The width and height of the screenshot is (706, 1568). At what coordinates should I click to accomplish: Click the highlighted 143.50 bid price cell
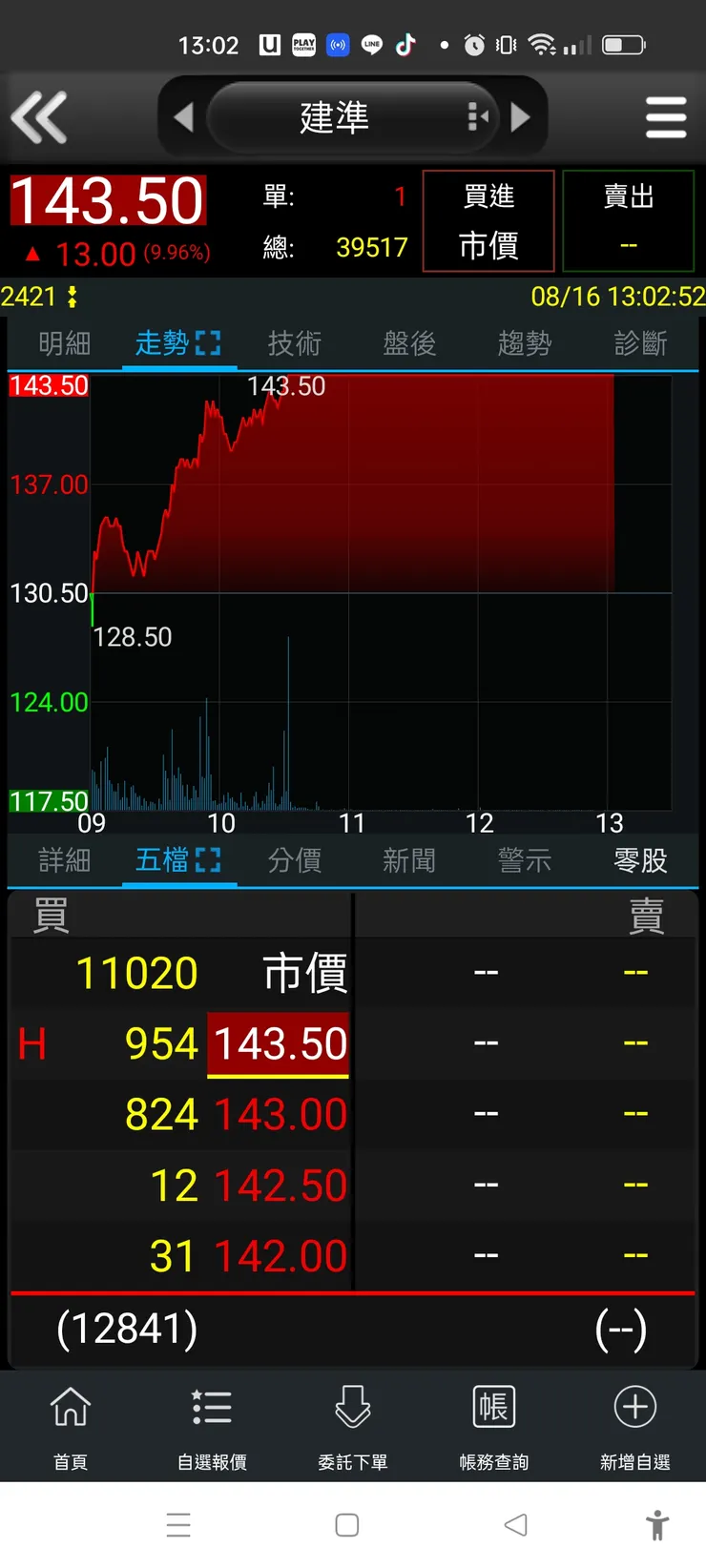click(x=278, y=1042)
